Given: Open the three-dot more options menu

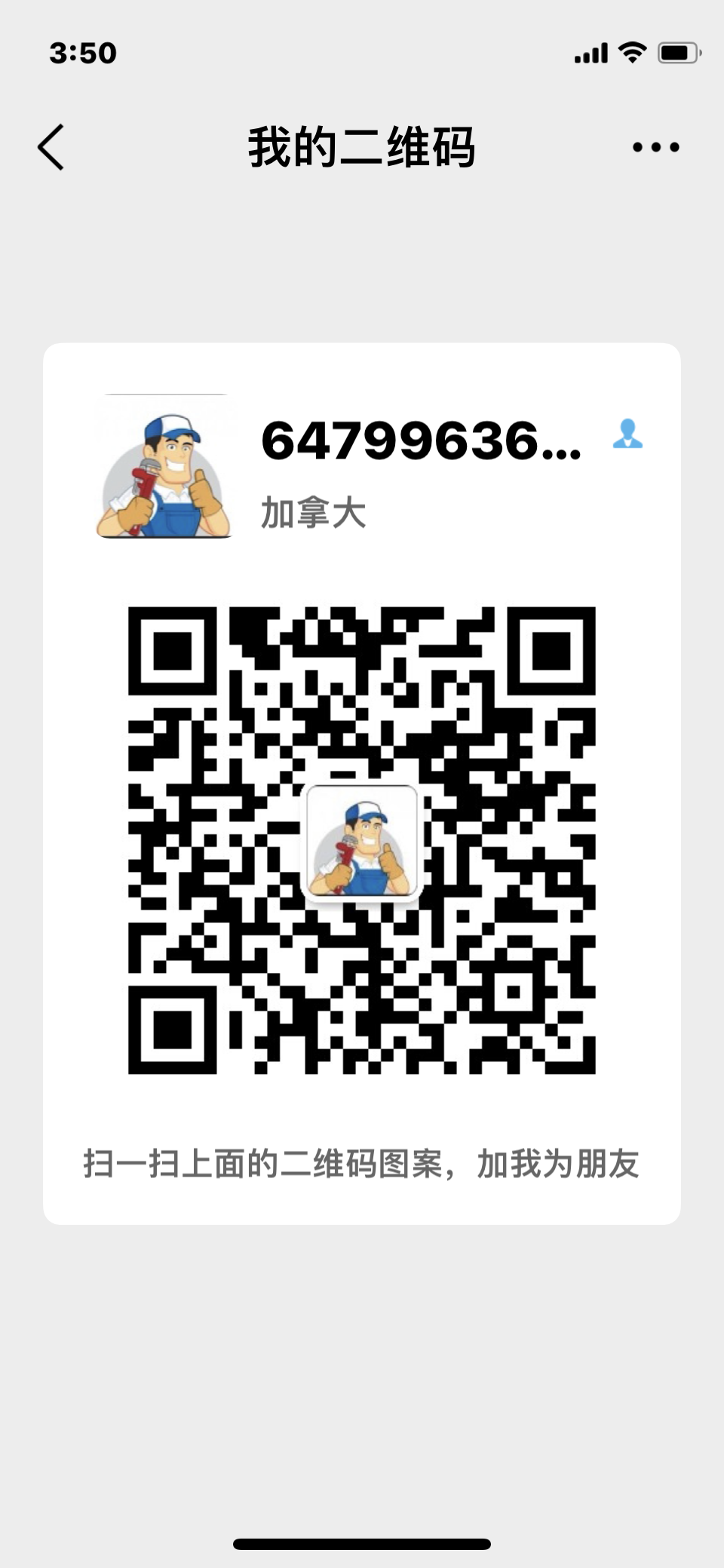Looking at the screenshot, I should (x=655, y=147).
